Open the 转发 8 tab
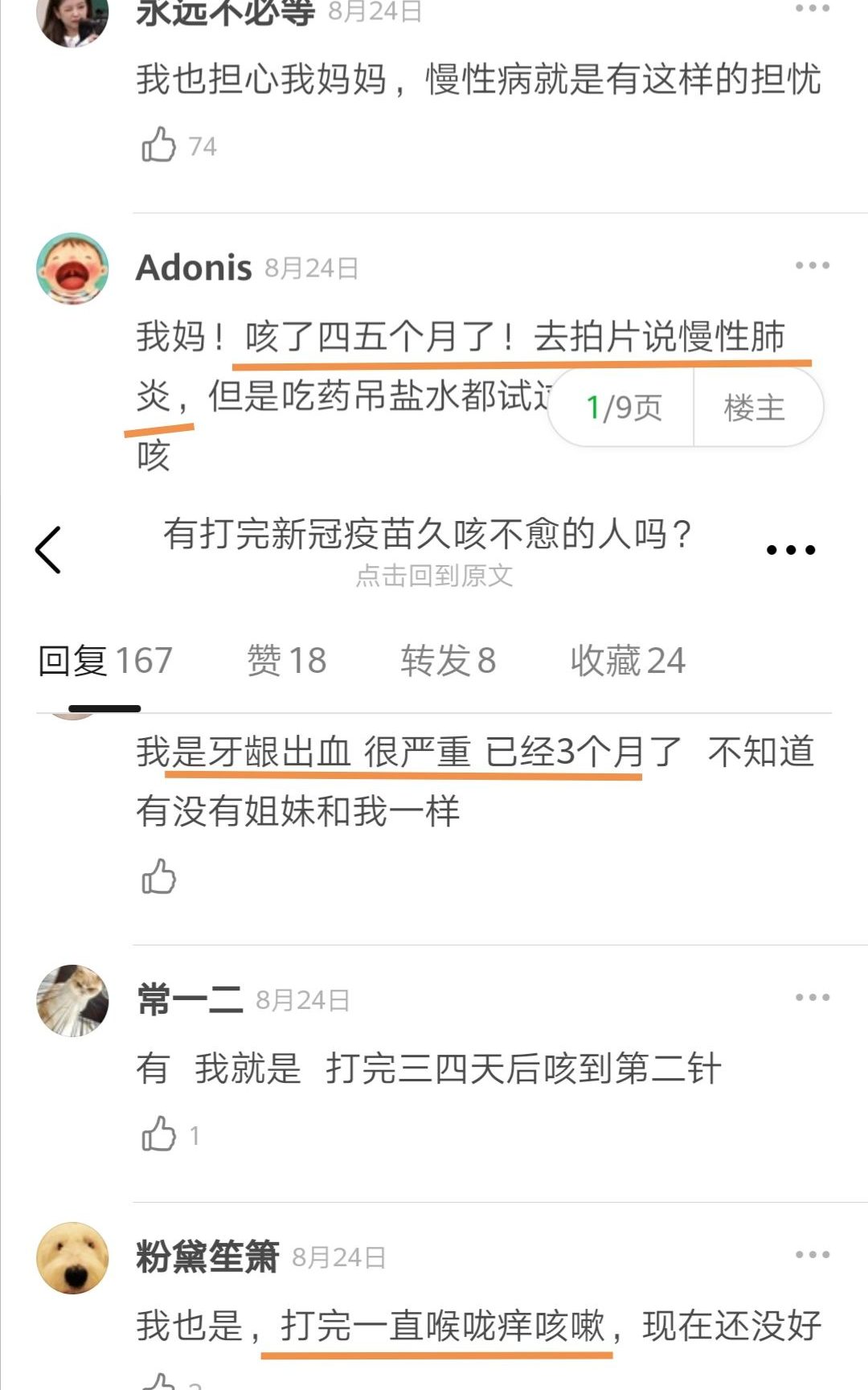 click(x=448, y=661)
